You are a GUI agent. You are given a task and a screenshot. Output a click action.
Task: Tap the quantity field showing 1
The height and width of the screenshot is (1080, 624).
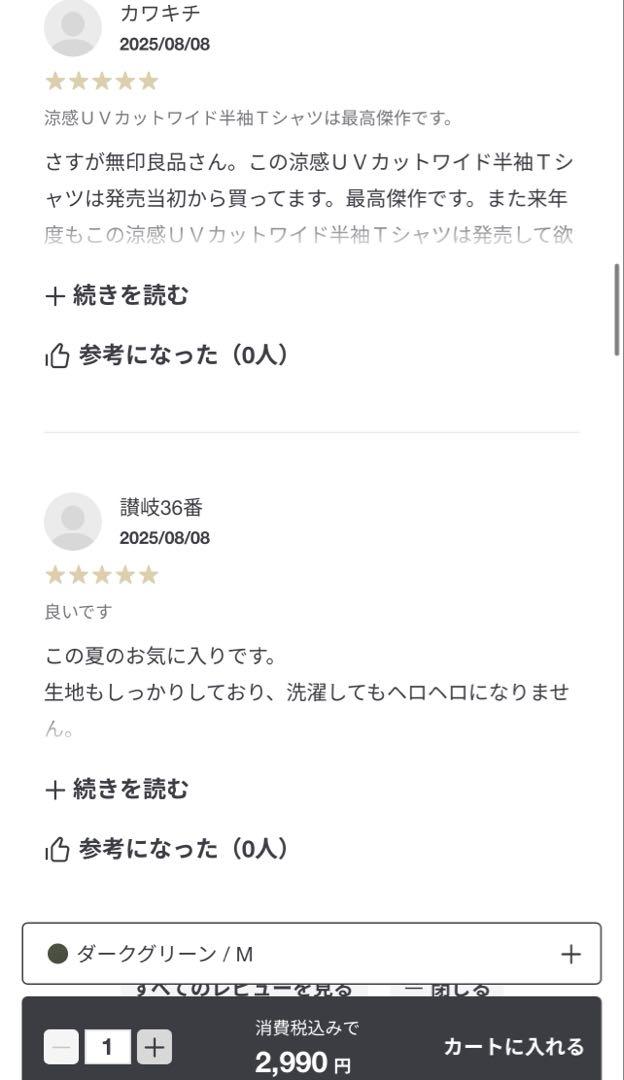coord(107,1048)
